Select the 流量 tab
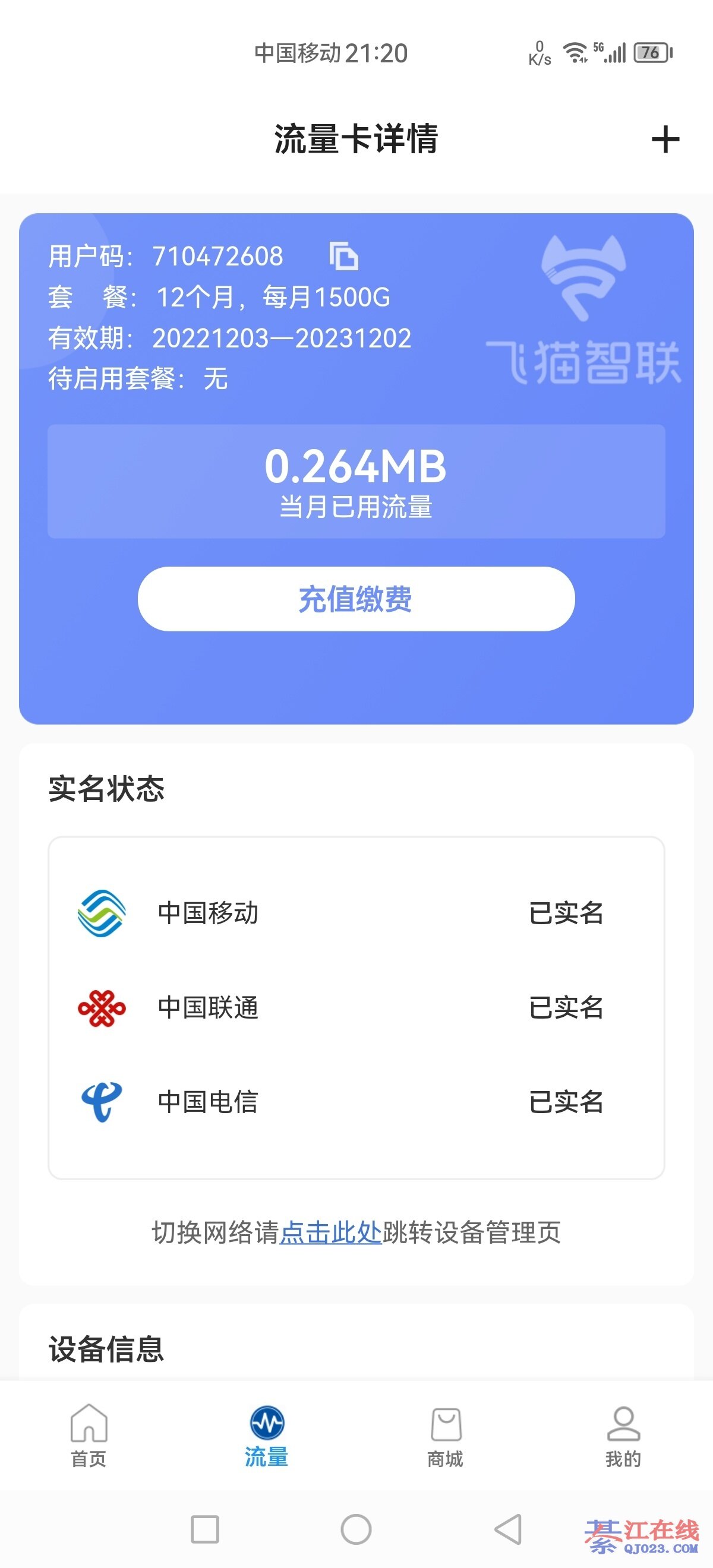Image resolution: width=713 pixels, height=1568 pixels. click(267, 1434)
